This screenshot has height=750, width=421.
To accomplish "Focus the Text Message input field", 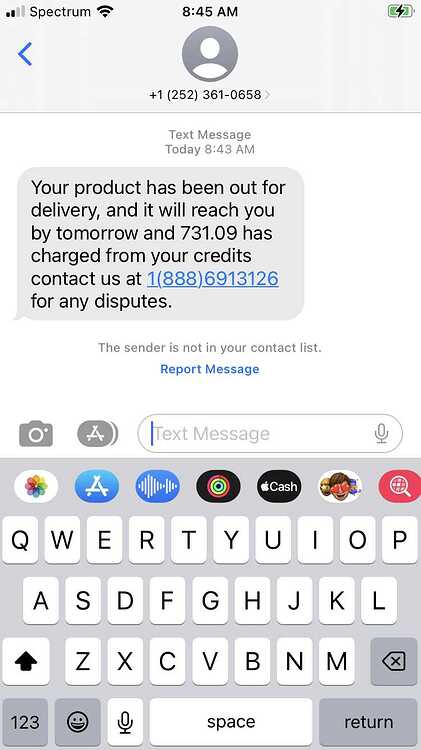I will click(x=270, y=433).
